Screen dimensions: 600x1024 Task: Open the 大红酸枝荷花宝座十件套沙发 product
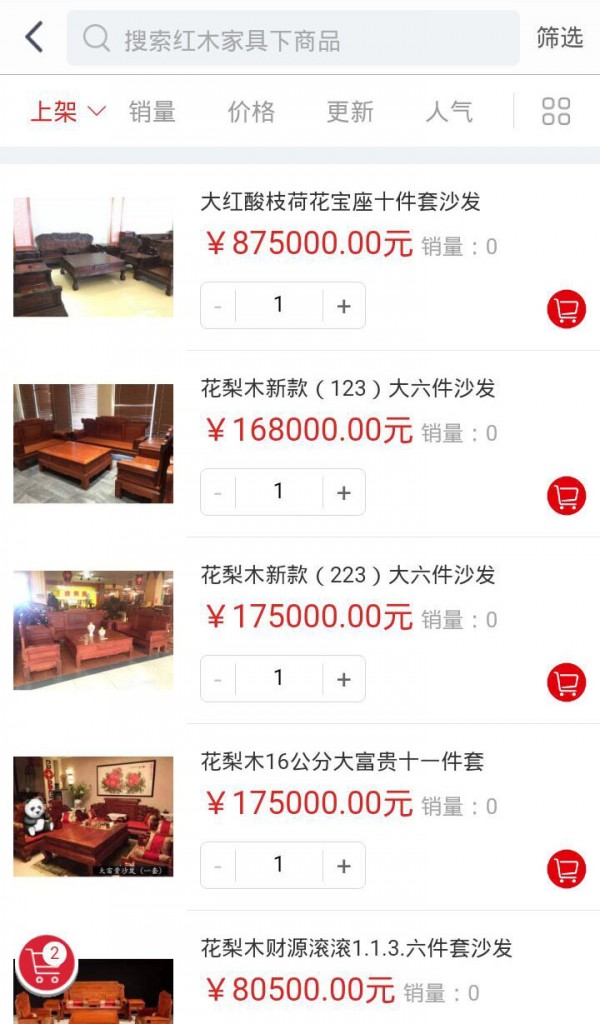340,201
